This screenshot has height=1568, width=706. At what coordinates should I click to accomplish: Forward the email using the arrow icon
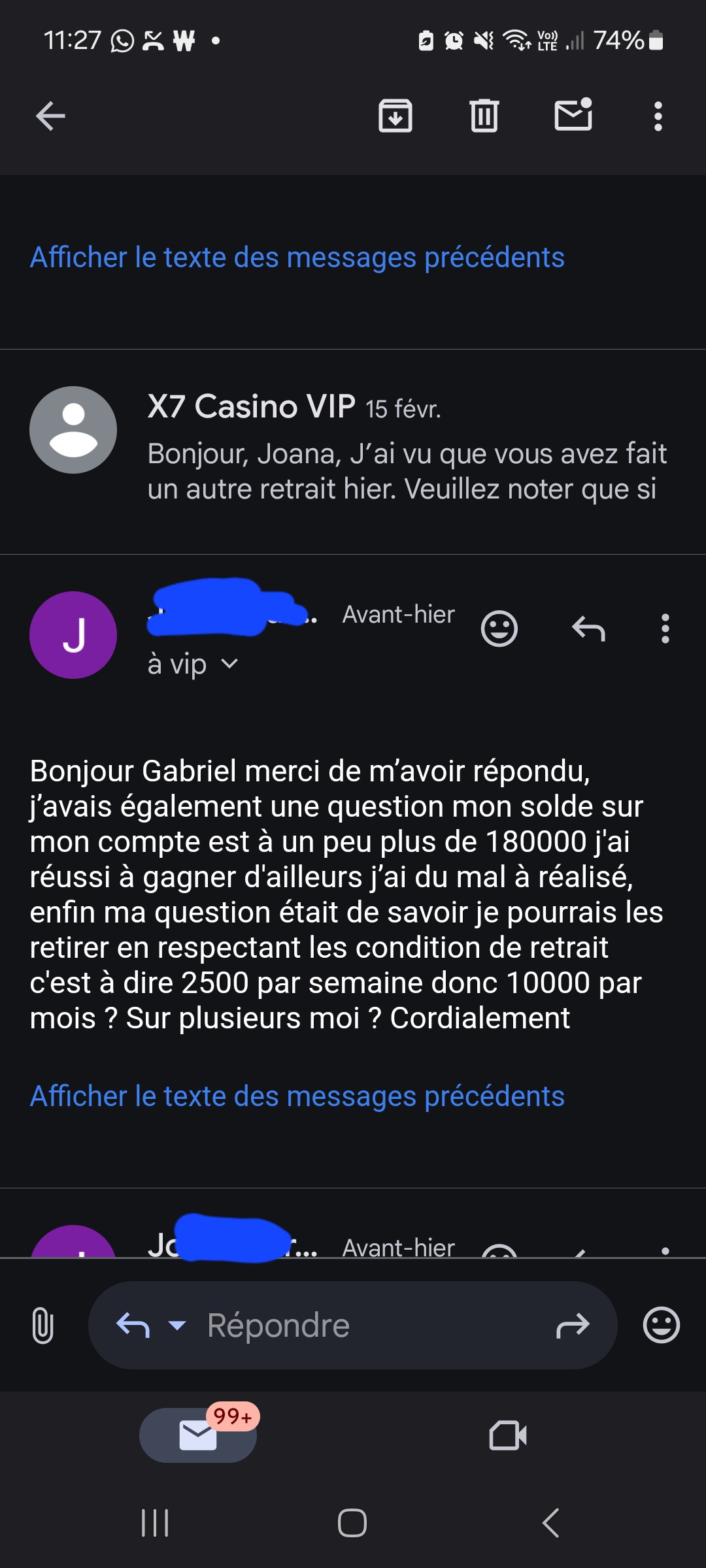tap(573, 1325)
